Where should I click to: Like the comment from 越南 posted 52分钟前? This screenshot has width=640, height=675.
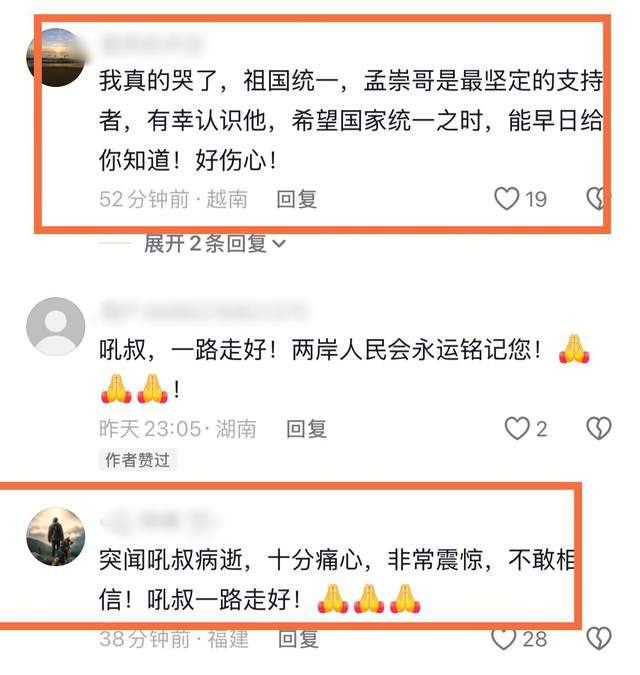[x=507, y=199]
